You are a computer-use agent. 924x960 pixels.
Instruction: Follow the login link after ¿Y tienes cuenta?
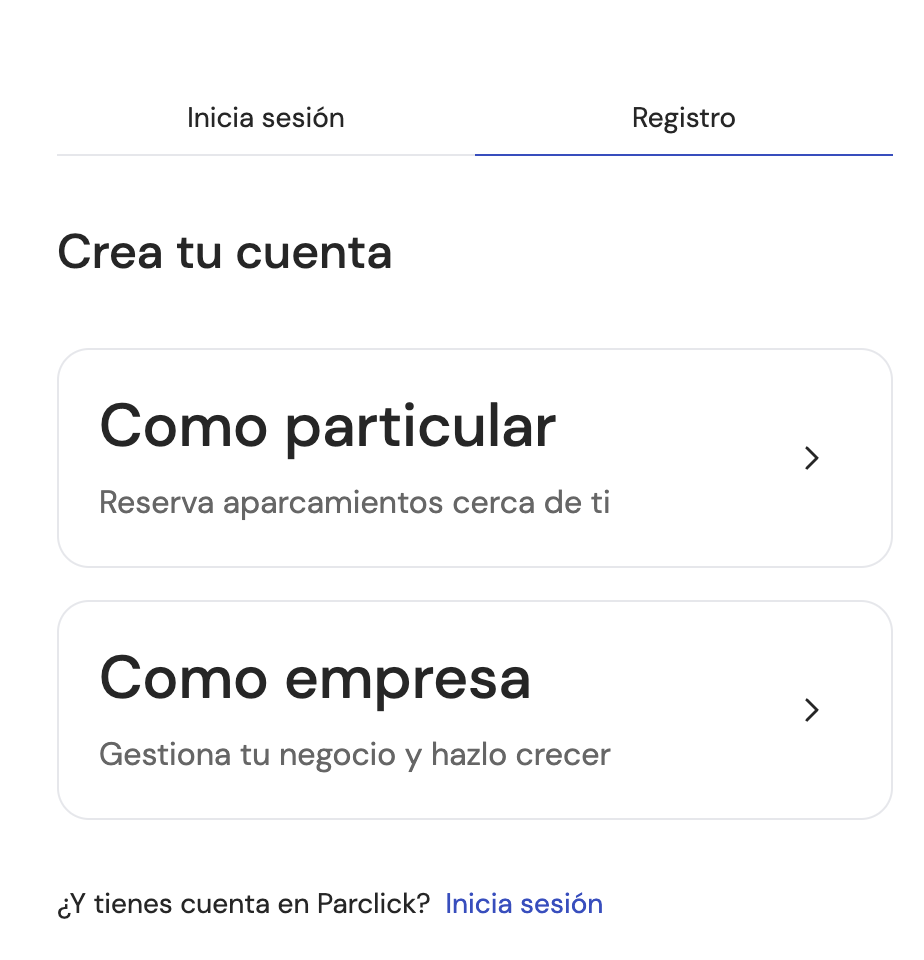pos(524,903)
